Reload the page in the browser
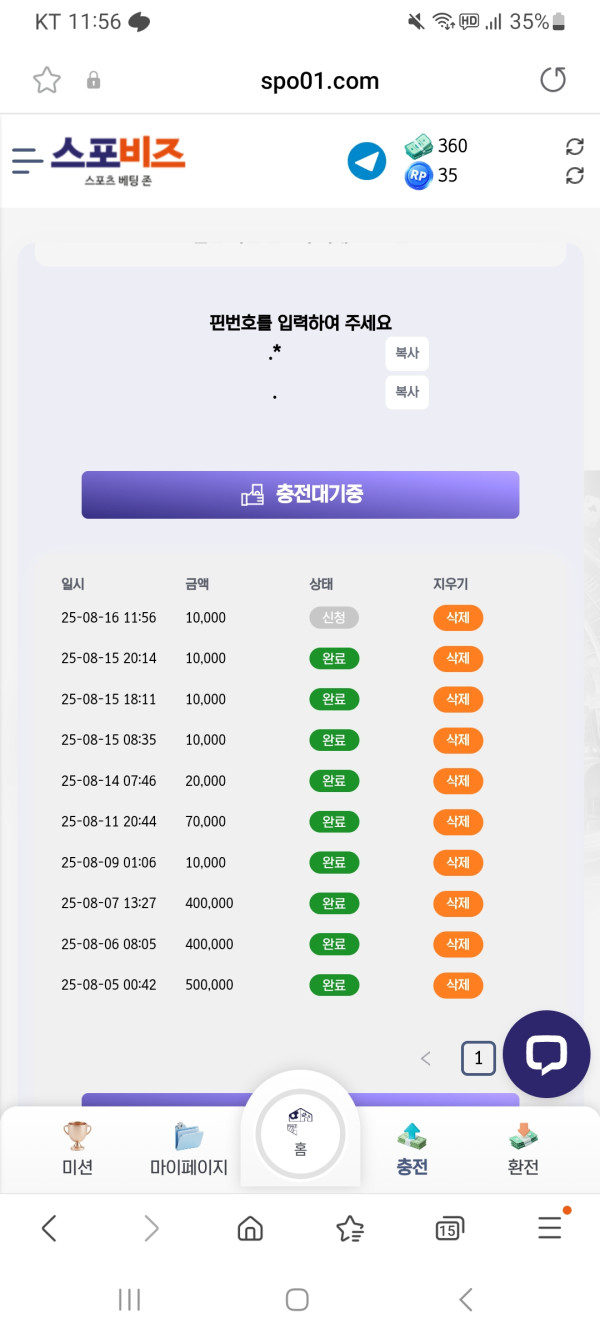 click(553, 81)
